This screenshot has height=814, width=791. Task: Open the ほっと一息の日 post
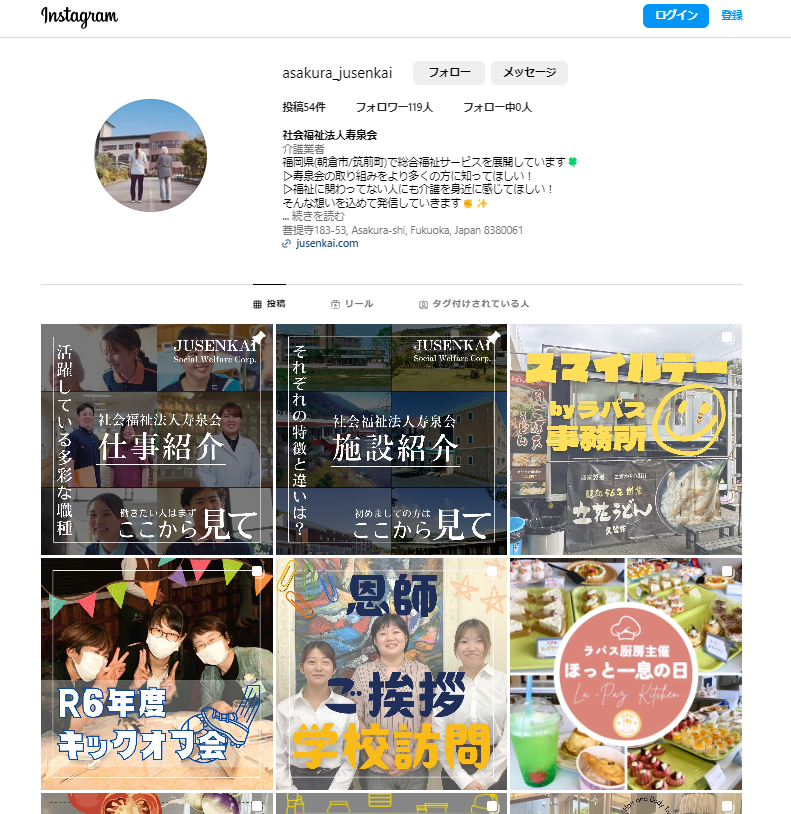click(x=626, y=674)
